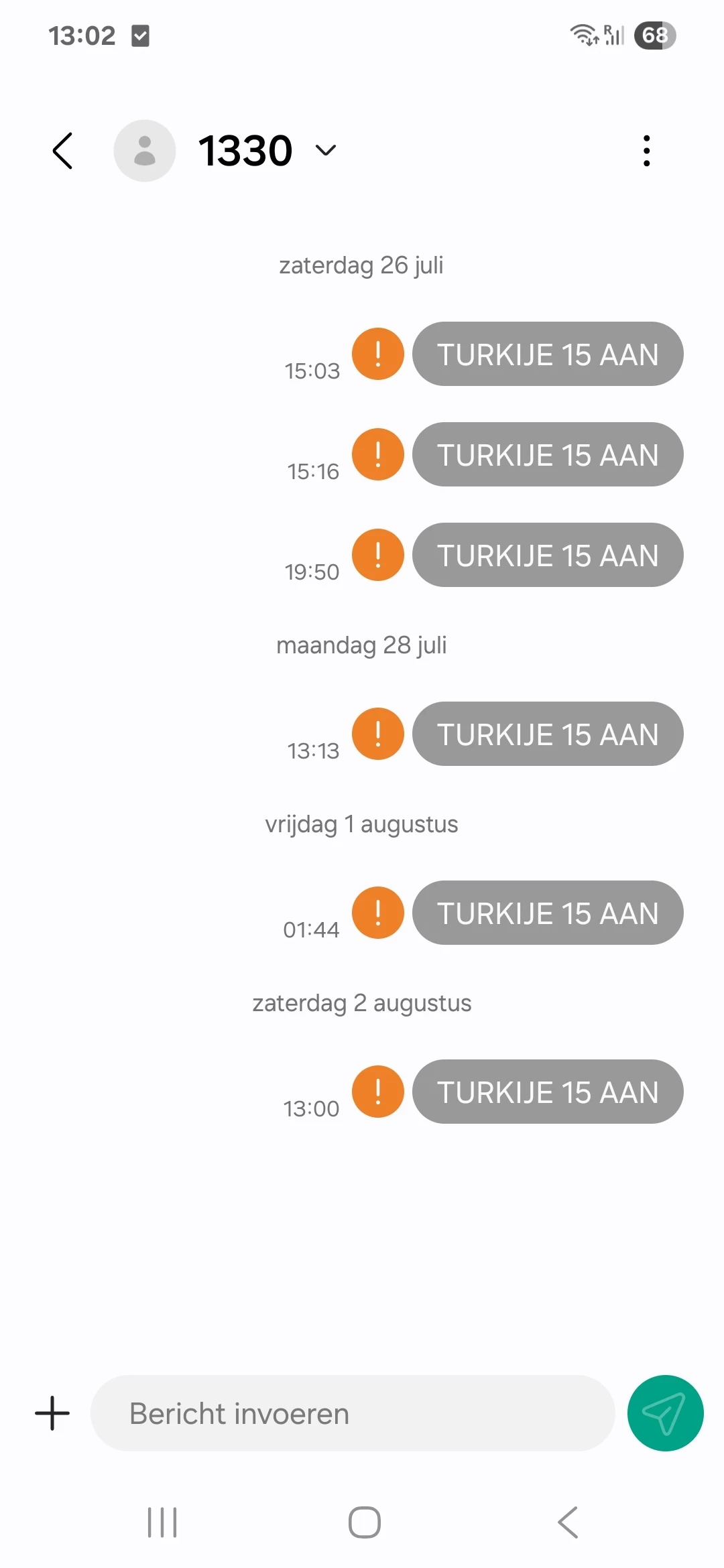
Task: Expand the 1330 contact dropdown
Action: tap(326, 151)
